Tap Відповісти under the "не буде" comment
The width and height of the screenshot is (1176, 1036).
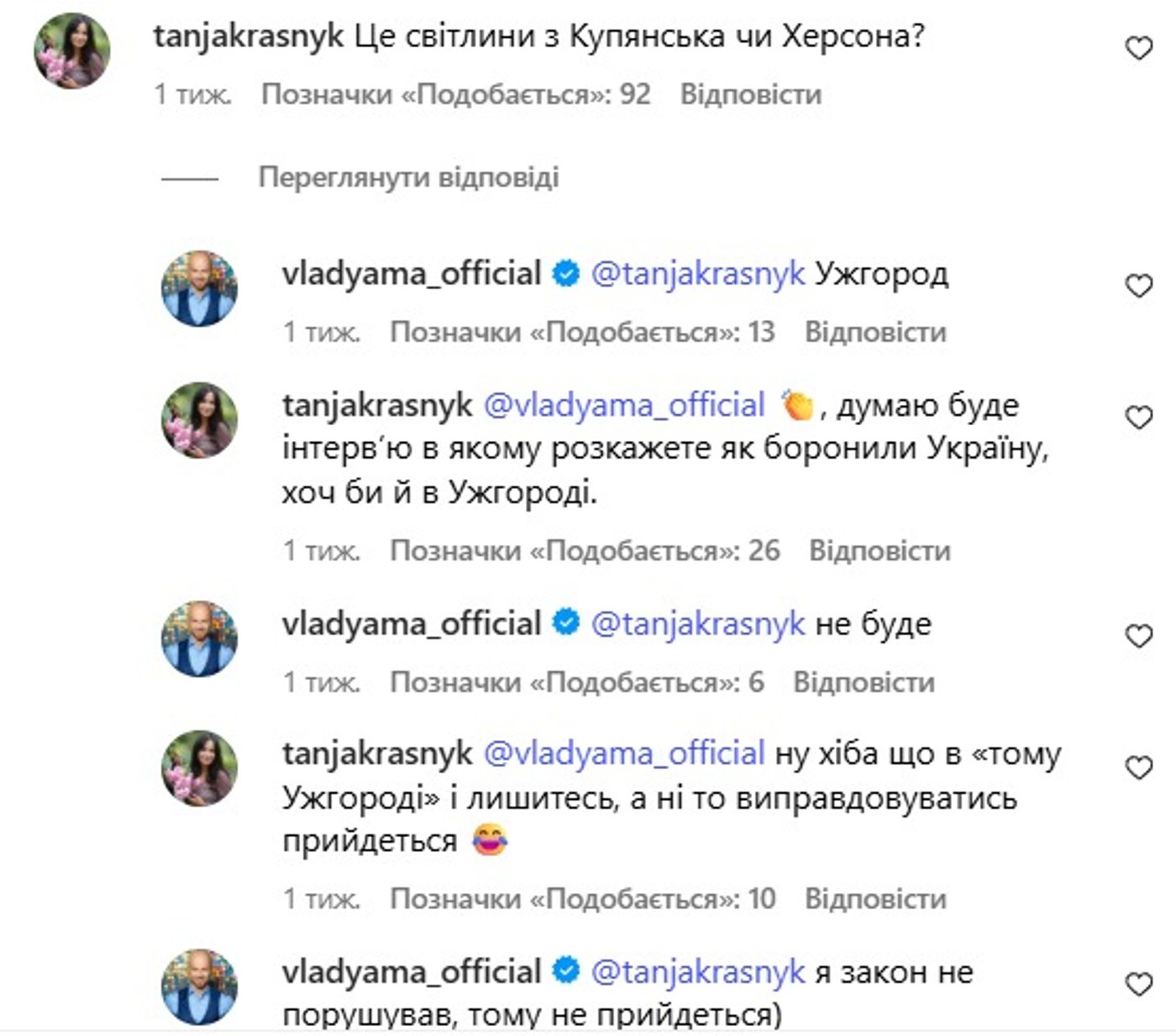864,682
